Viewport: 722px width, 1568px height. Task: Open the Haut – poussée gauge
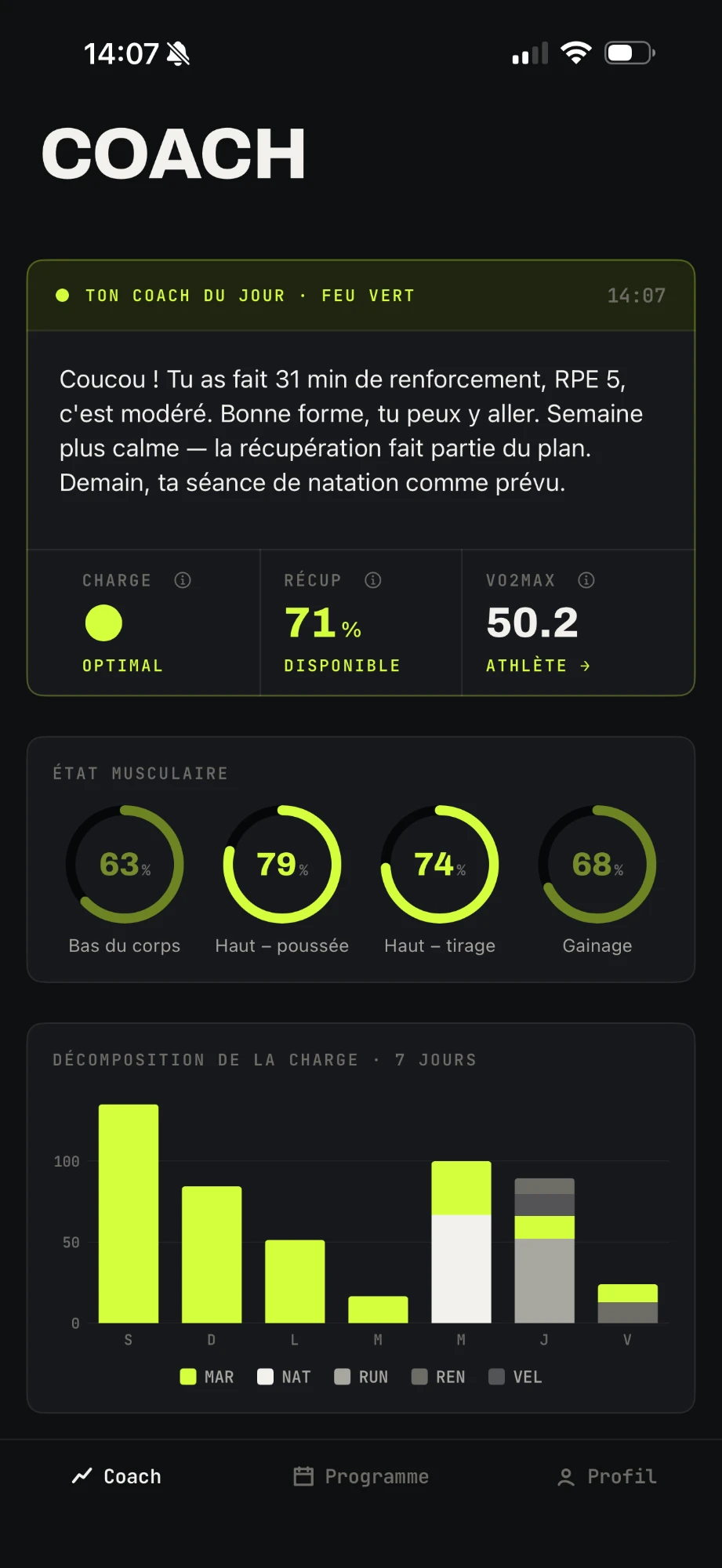(x=282, y=880)
